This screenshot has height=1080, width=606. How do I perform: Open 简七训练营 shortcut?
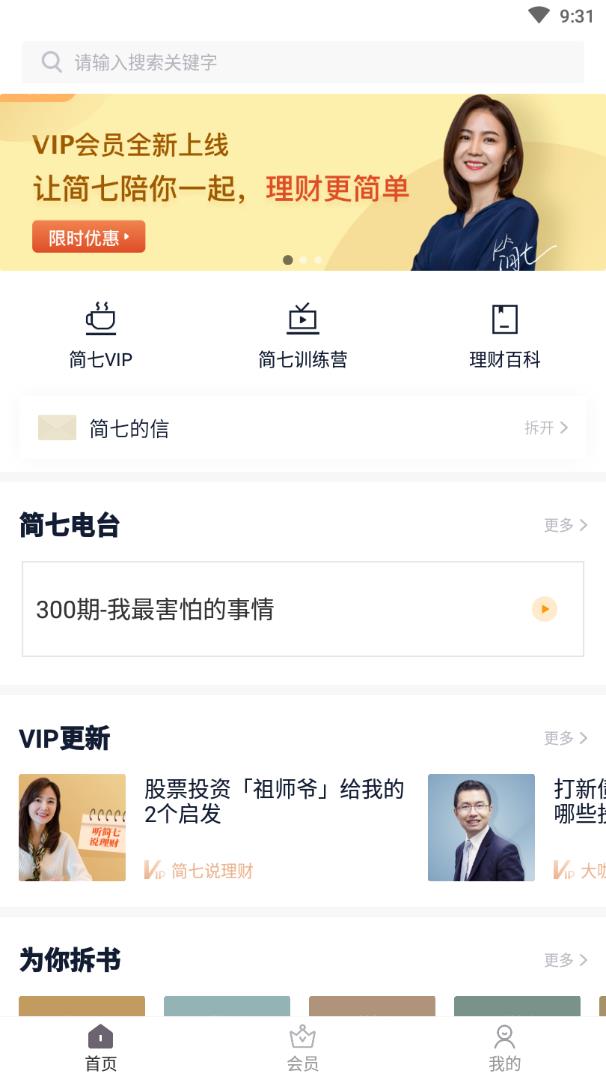coord(302,336)
